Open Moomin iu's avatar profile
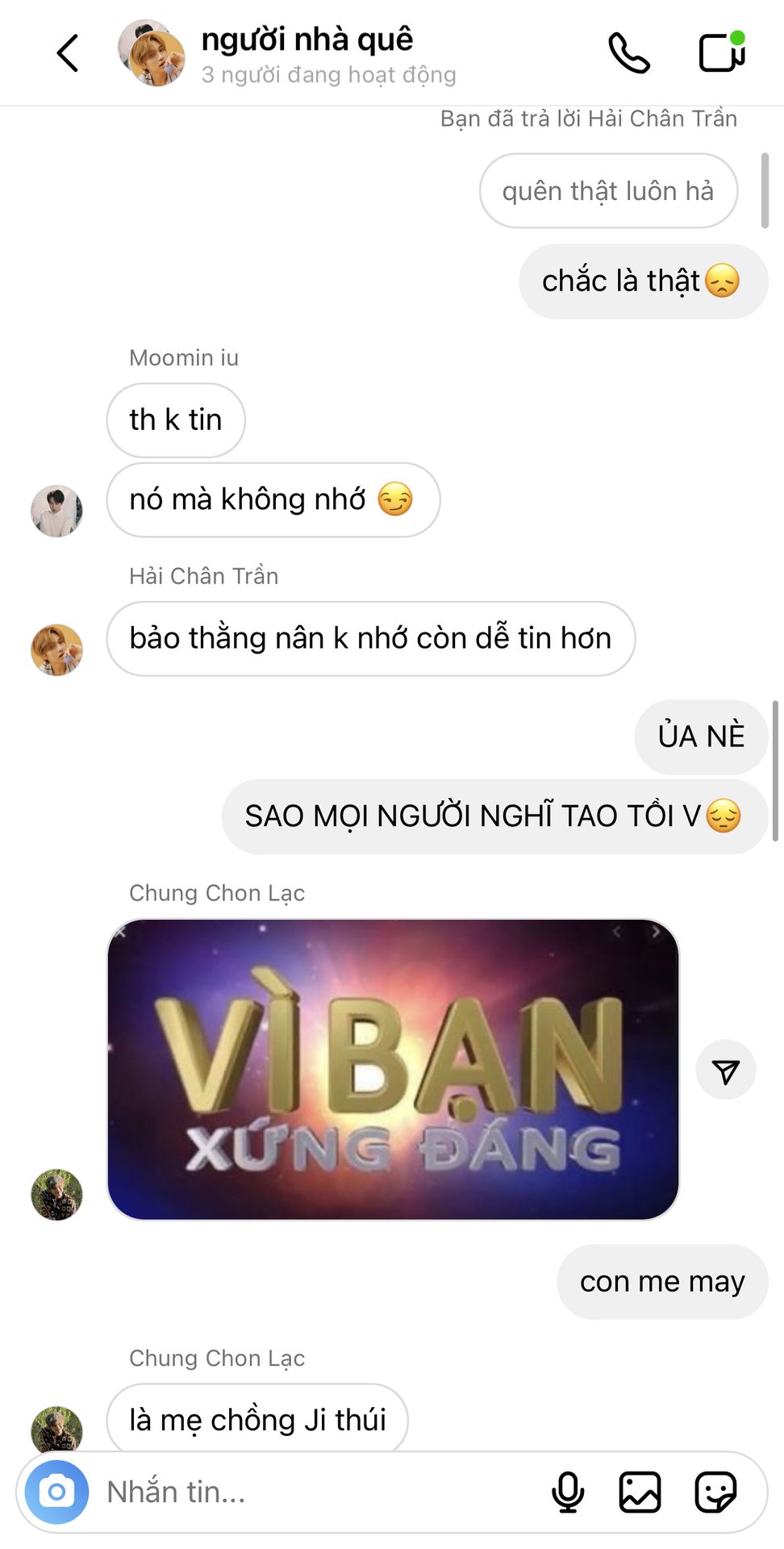Screen dimensions: 784x1549 point(56,511)
